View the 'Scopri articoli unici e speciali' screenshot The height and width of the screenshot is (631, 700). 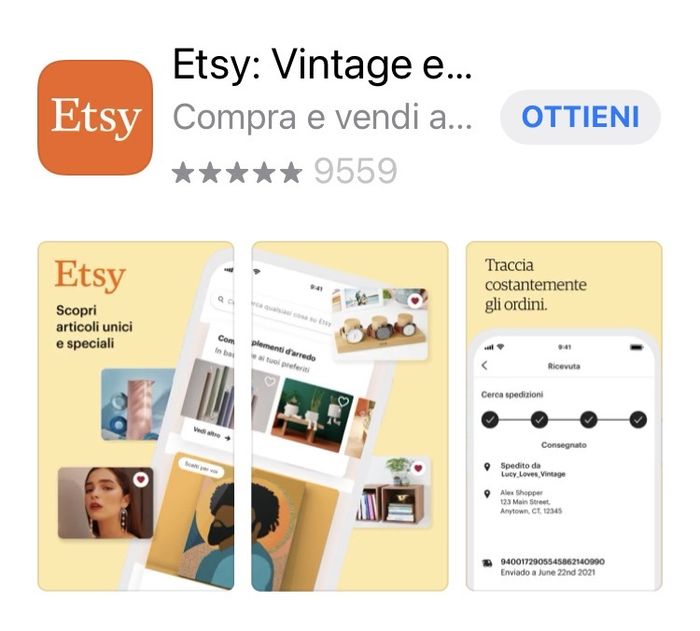[x=135, y=415]
